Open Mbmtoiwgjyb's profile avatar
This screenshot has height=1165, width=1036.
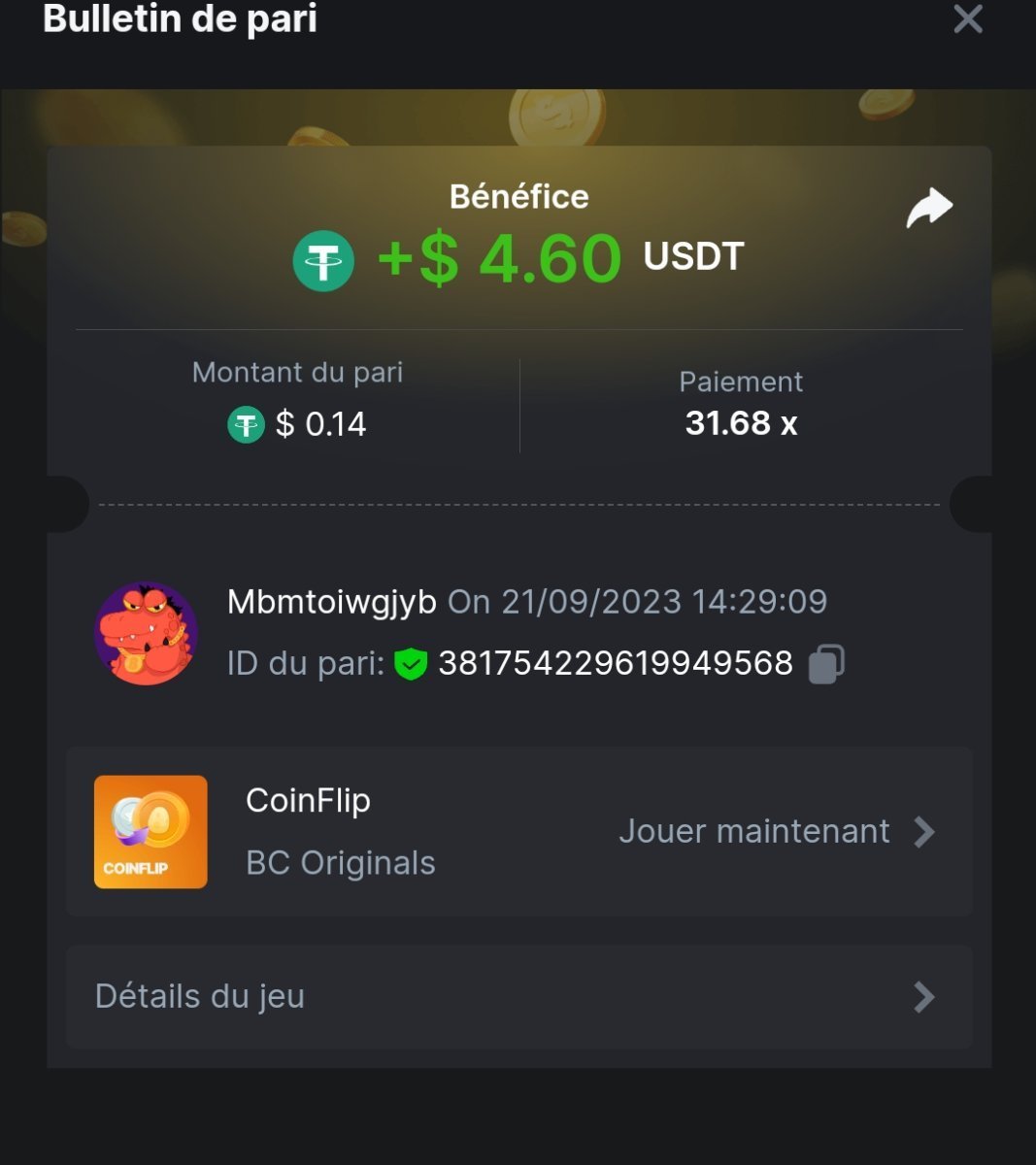point(146,634)
